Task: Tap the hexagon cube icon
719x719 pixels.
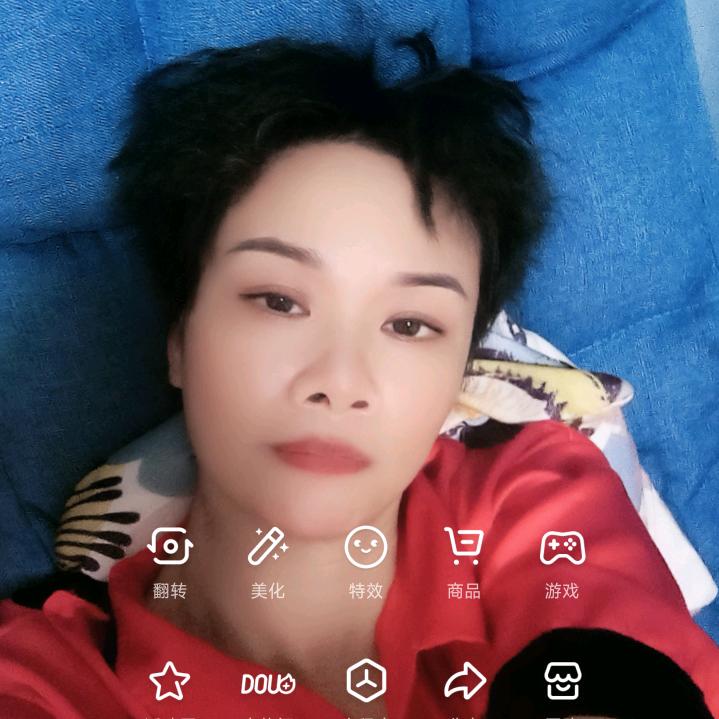Action: tap(366, 681)
